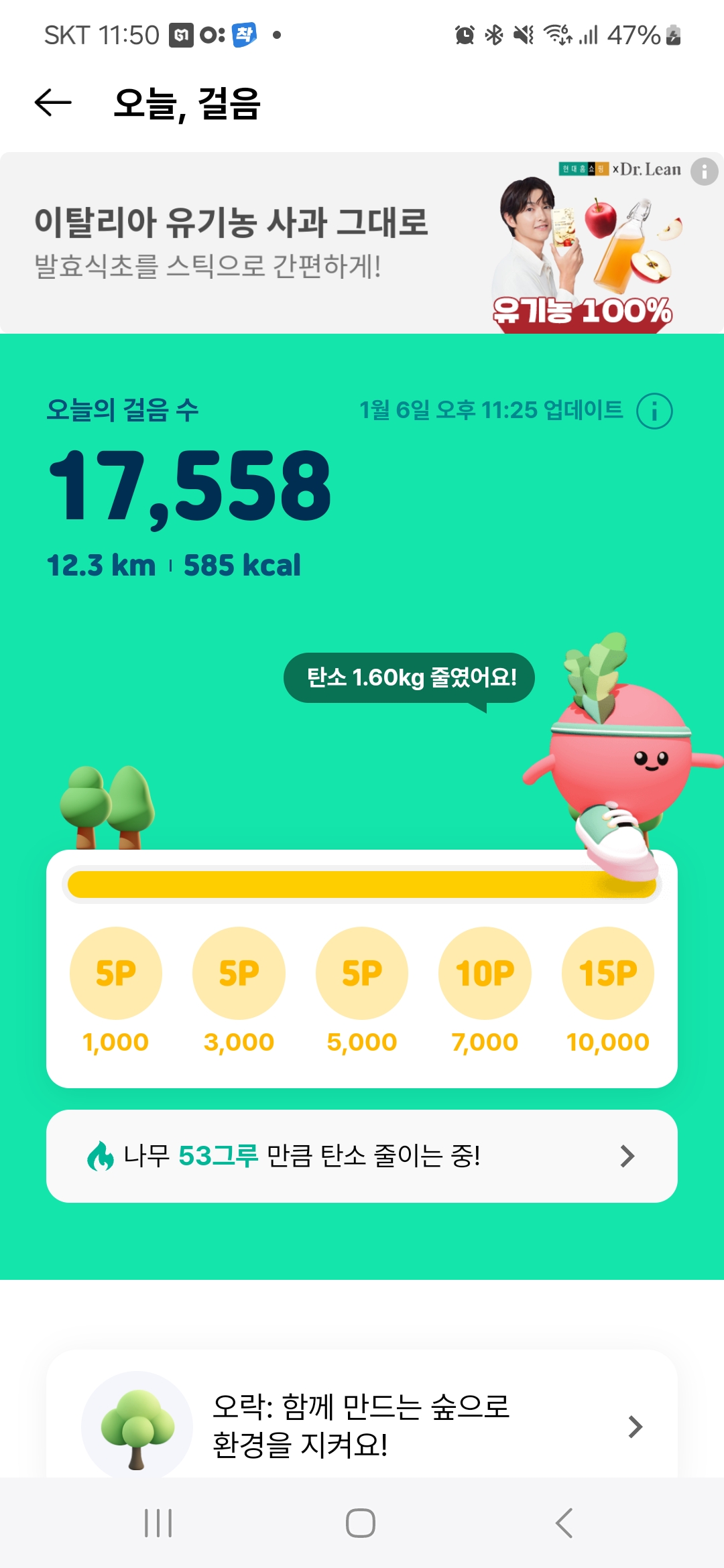This screenshot has width=724, height=1568.
Task: Tap the info icon on the ad banner
Action: [704, 172]
